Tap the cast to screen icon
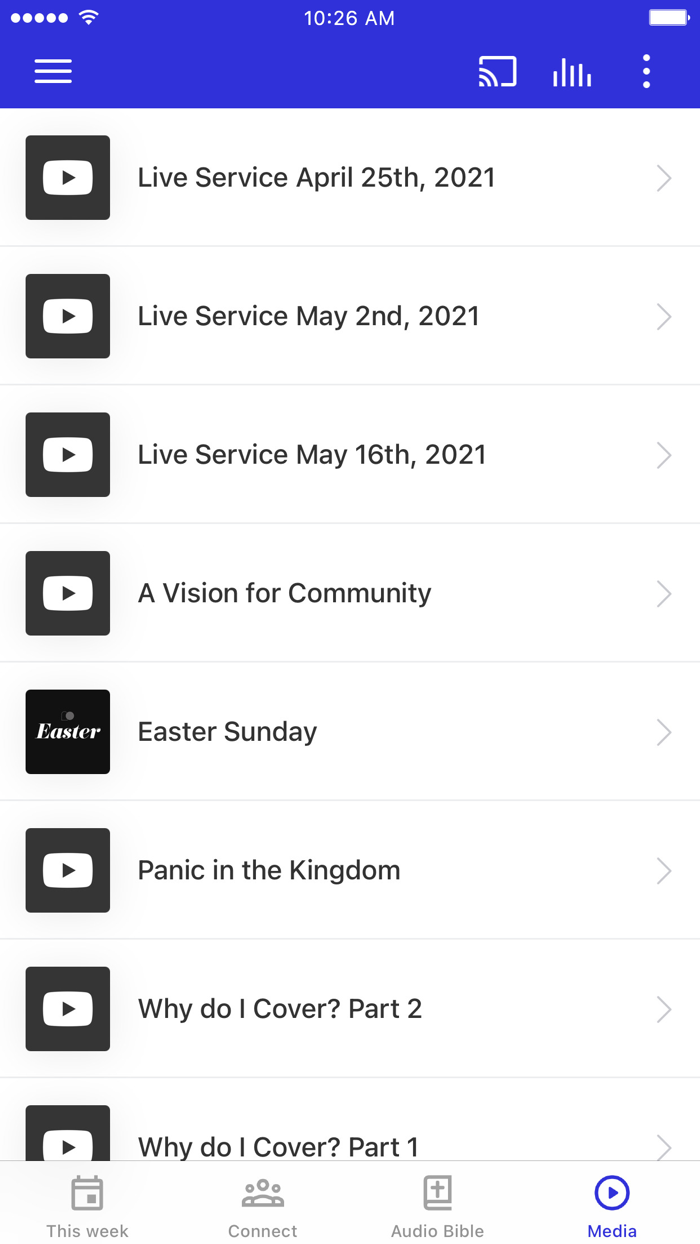700x1244 pixels. pyautogui.click(x=497, y=72)
